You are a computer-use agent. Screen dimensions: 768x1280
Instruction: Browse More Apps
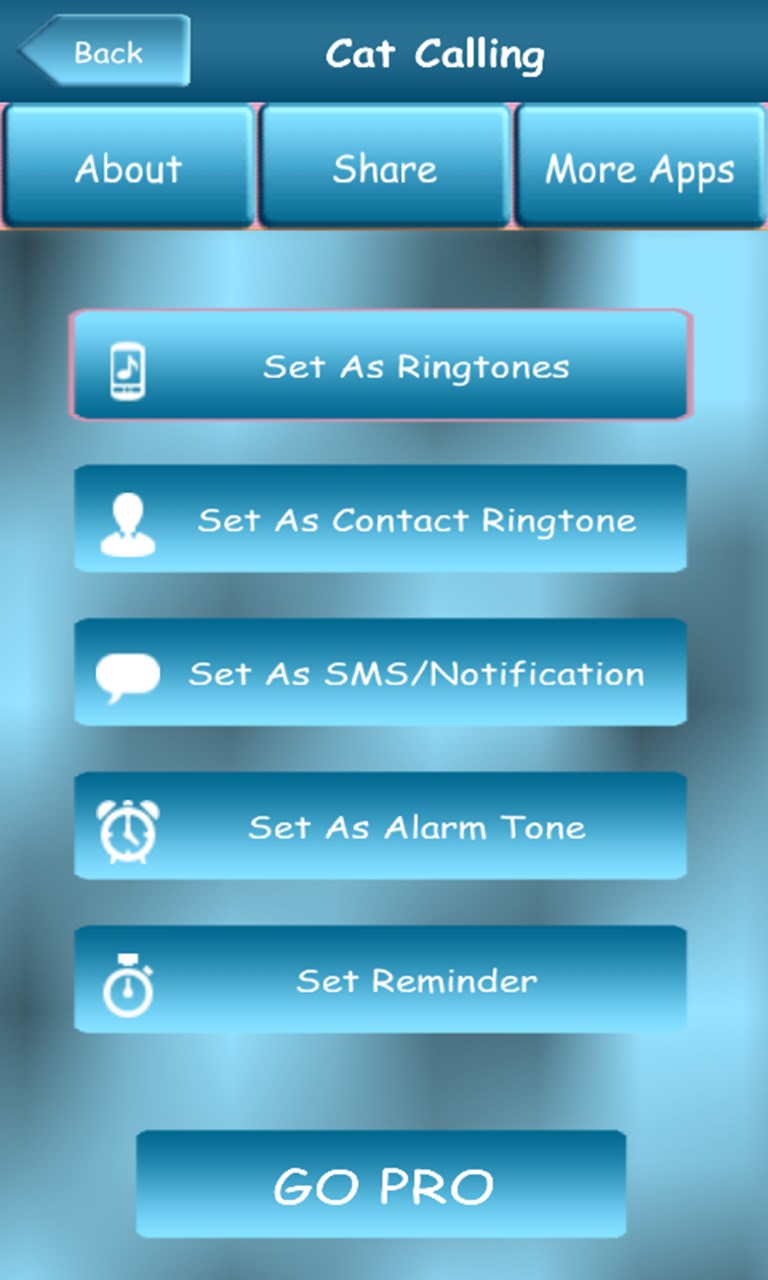(640, 167)
